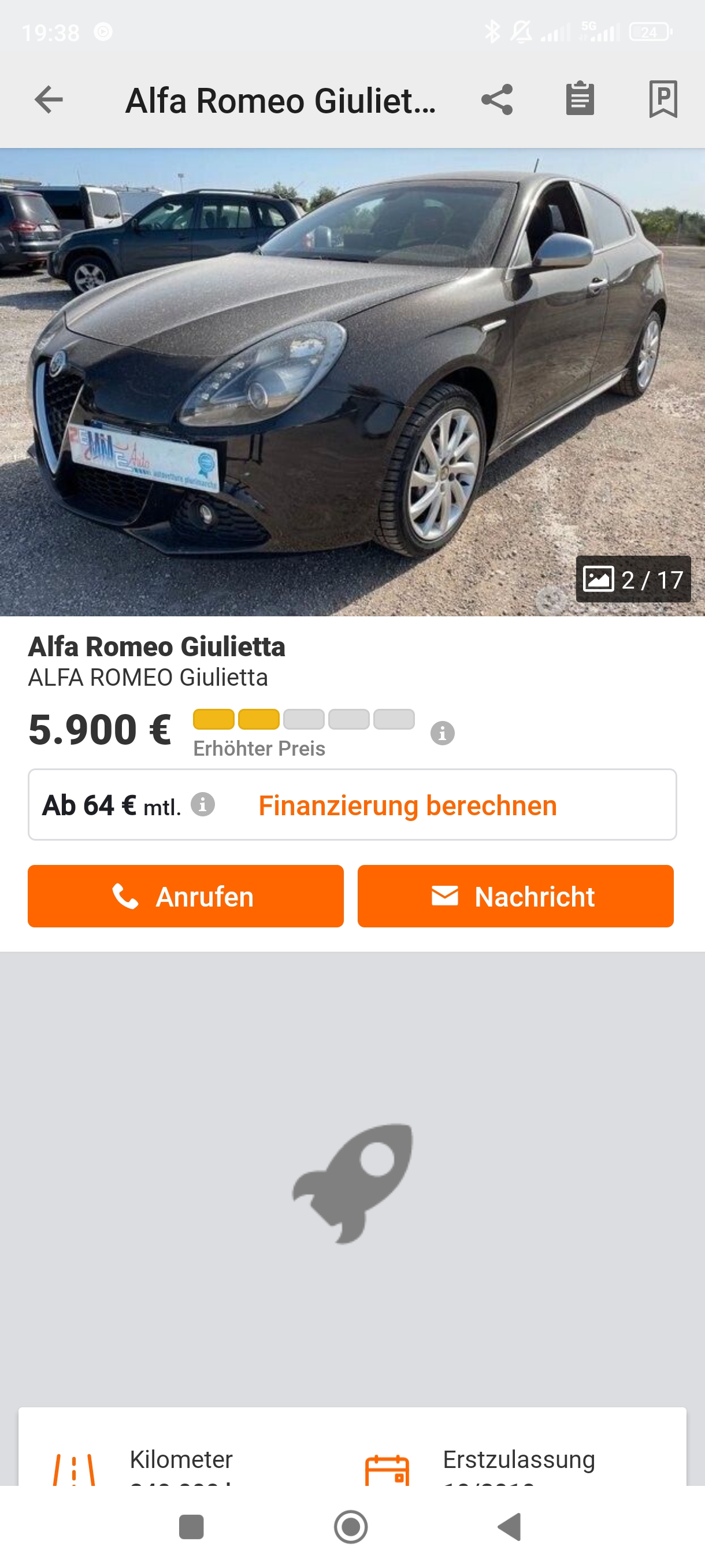This screenshot has width=705, height=1568.
Task: Call the seller via Anrufen
Action: click(x=185, y=896)
